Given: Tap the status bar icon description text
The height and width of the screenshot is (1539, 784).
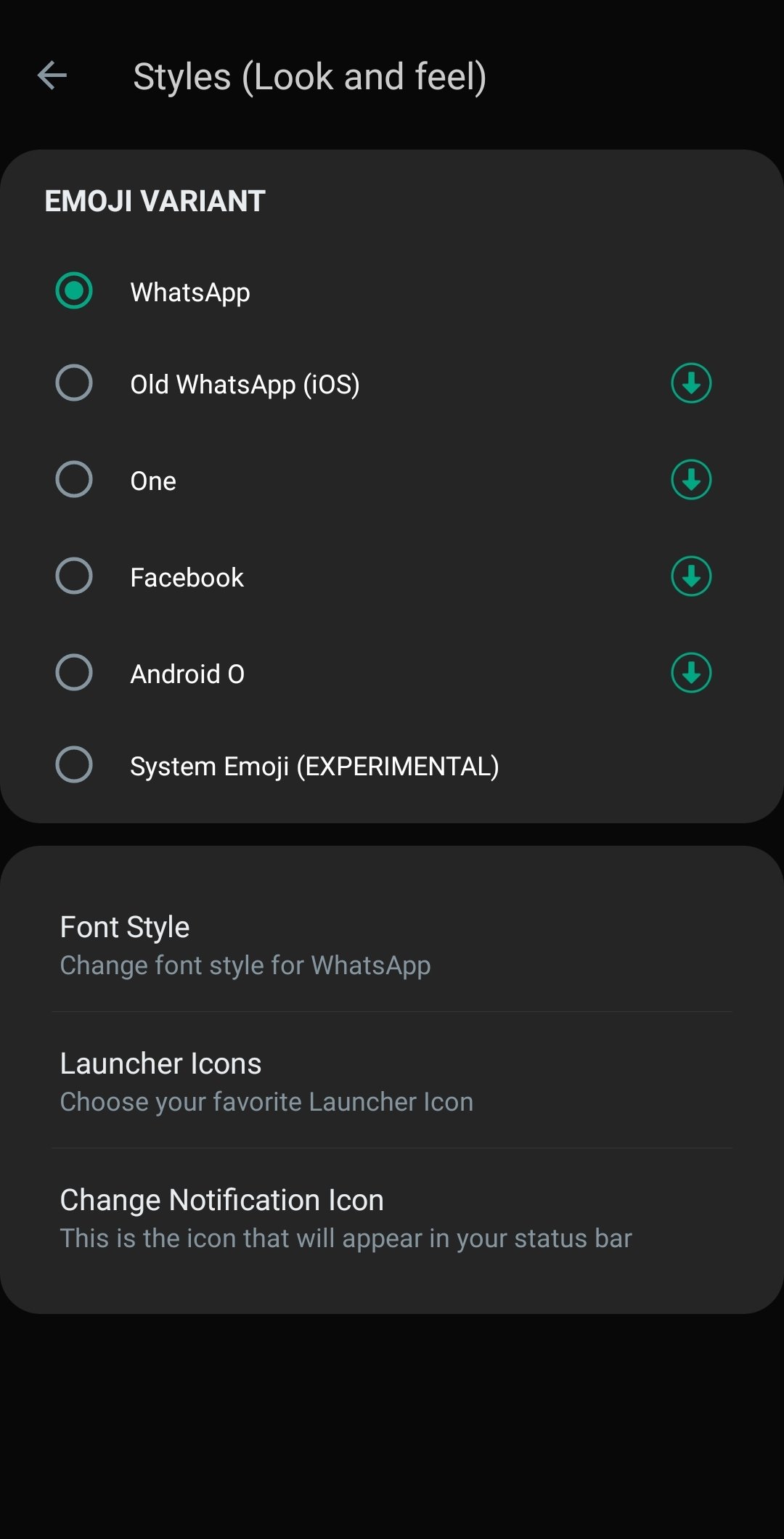Looking at the screenshot, I should pos(346,1238).
